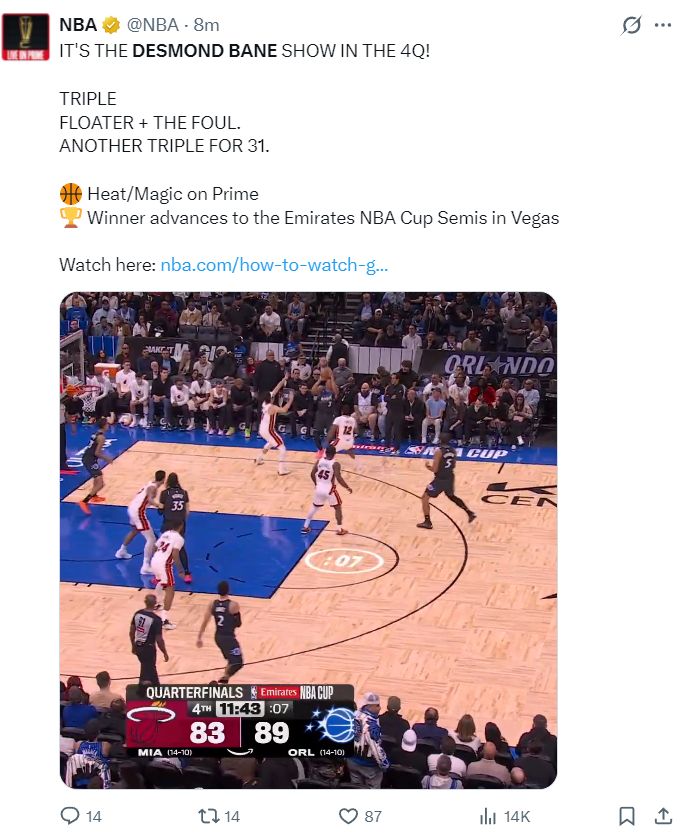Viewport: 692px width, 839px height.
Task: Open the nba.com how-to-watch link
Action: click(x=274, y=265)
